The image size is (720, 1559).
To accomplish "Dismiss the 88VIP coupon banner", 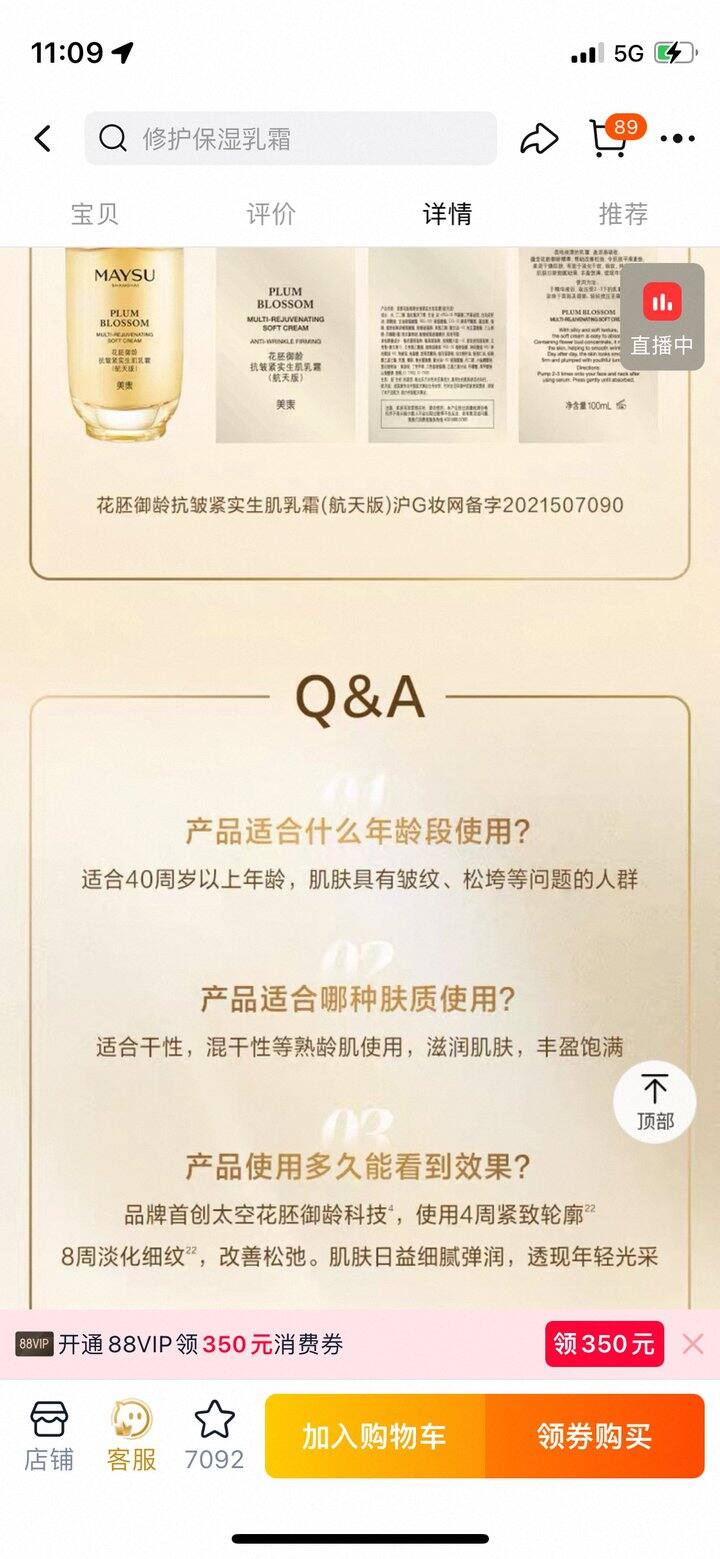I will 693,1344.
